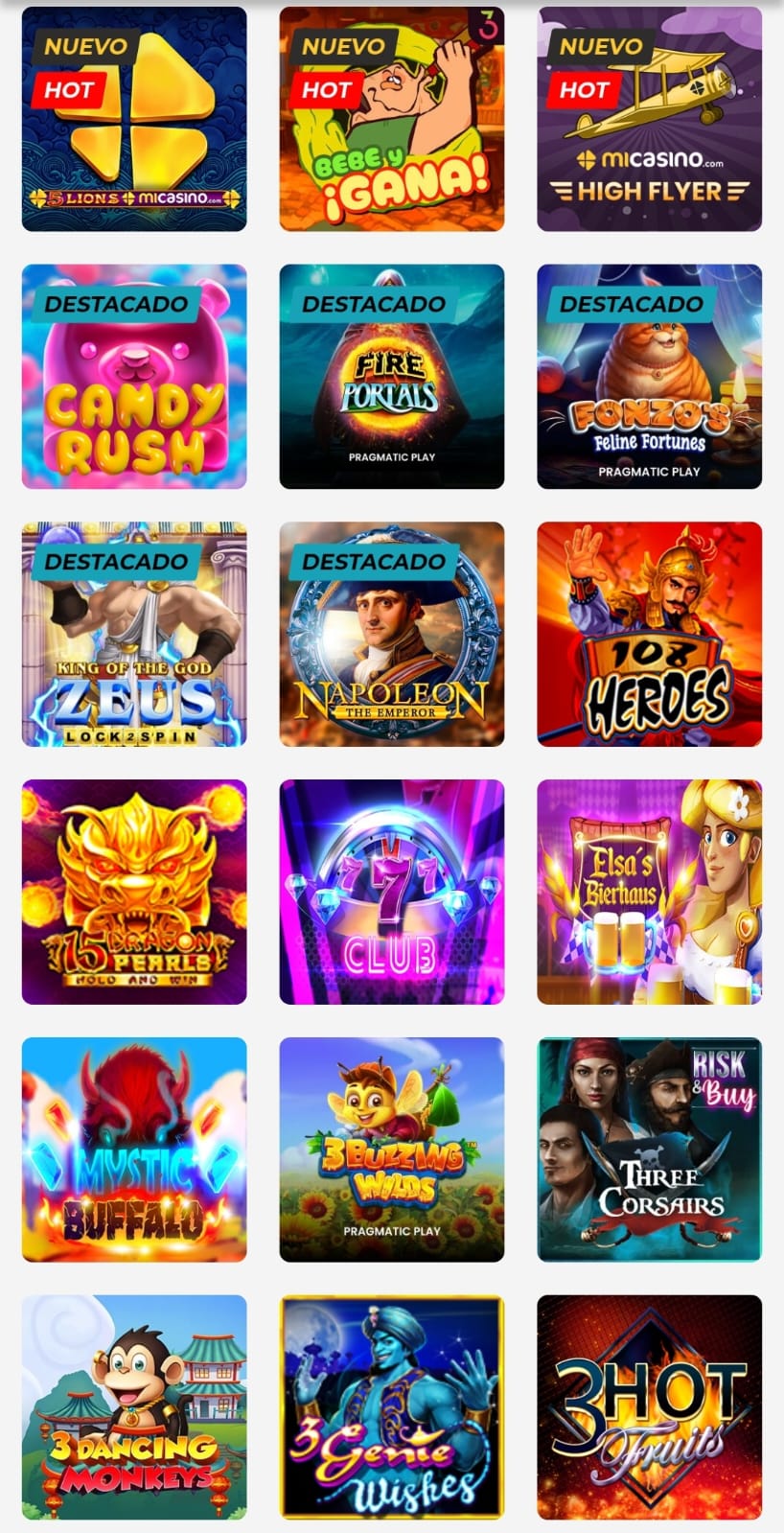Viewport: 784px width, 1533px height.
Task: Open Fire Portals by Pragmatic Play
Action: (x=391, y=377)
